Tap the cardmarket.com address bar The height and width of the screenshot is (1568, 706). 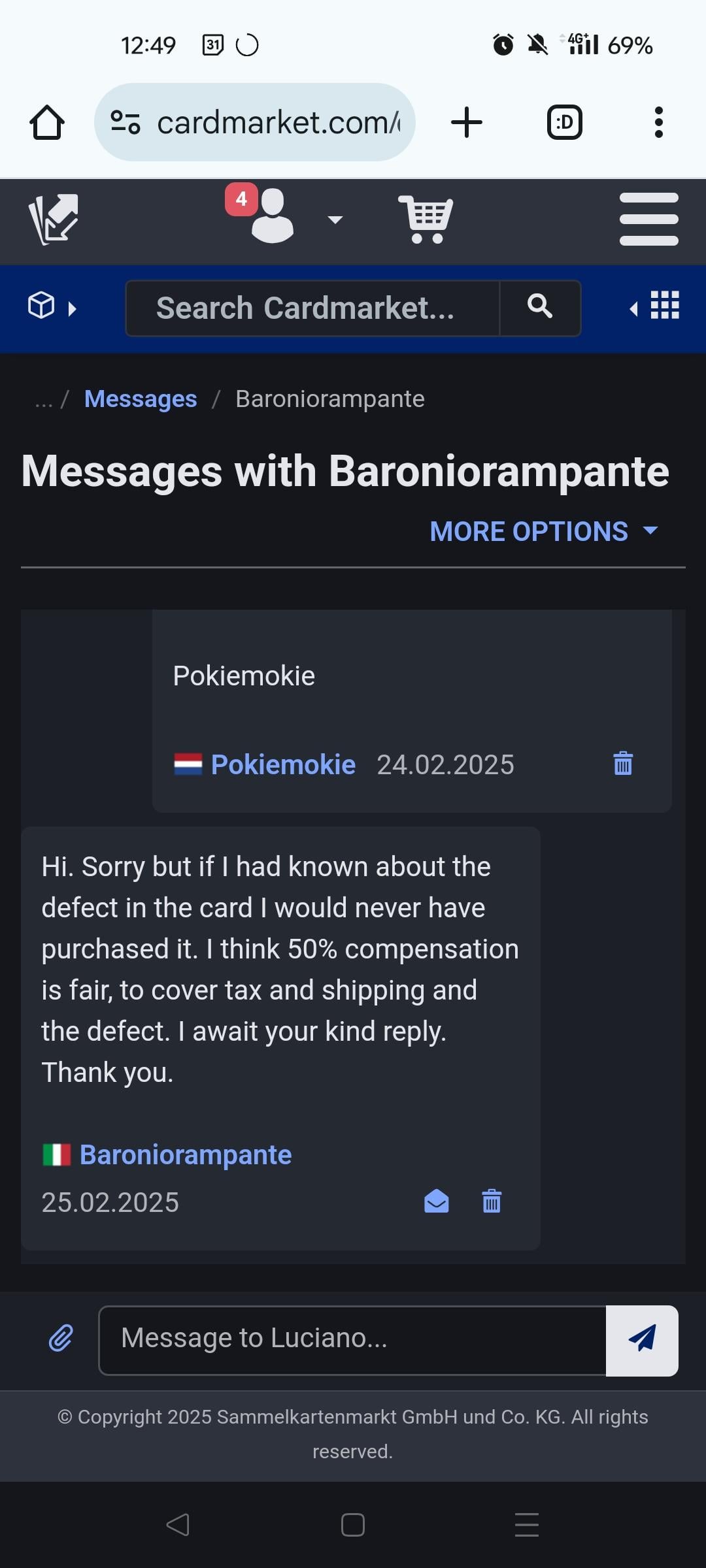(255, 122)
